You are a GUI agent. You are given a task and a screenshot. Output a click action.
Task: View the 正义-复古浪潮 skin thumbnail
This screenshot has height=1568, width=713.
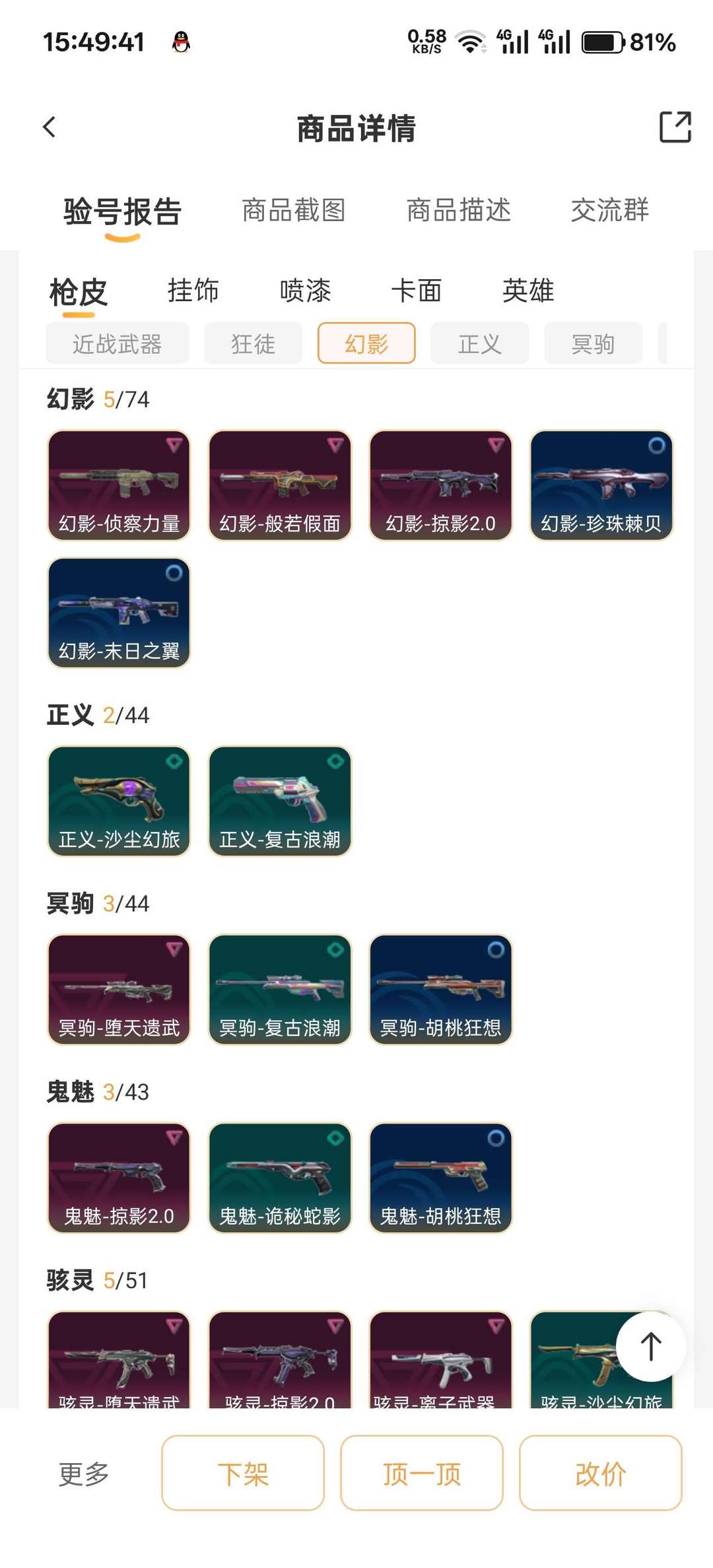coord(279,801)
